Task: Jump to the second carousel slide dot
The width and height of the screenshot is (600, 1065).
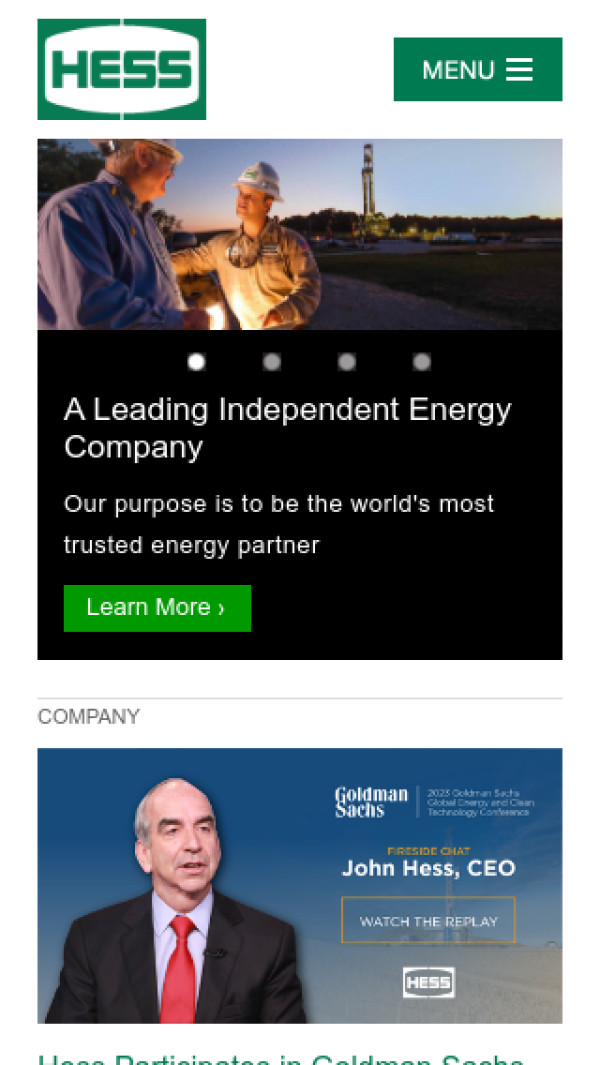Action: tap(272, 362)
